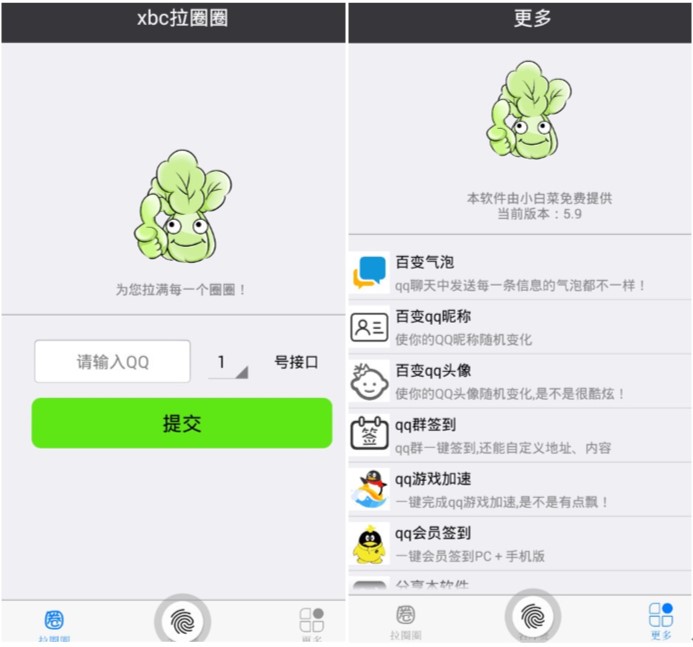Go to qq群签到
The image size is (693, 647).
click(x=519, y=436)
